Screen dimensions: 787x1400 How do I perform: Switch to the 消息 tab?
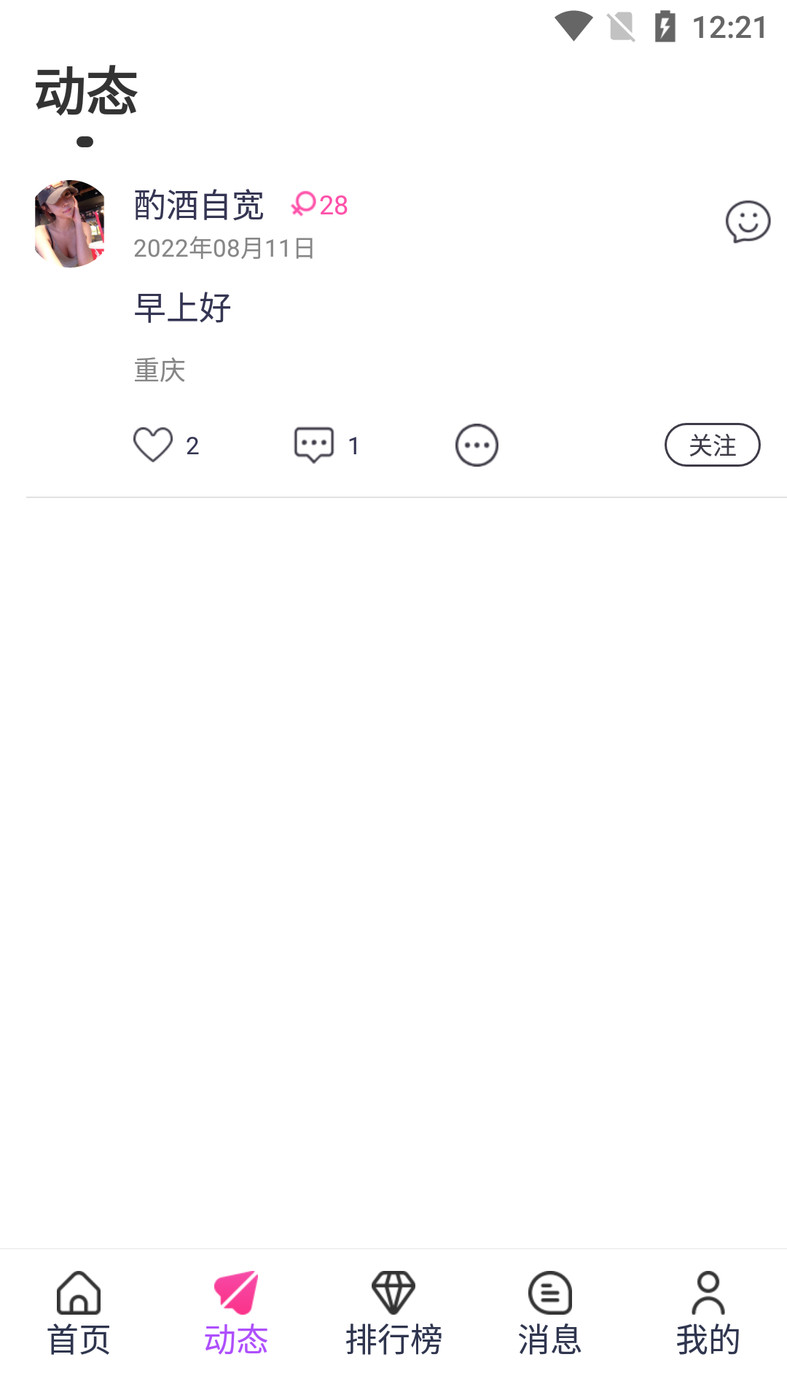pos(550,1342)
